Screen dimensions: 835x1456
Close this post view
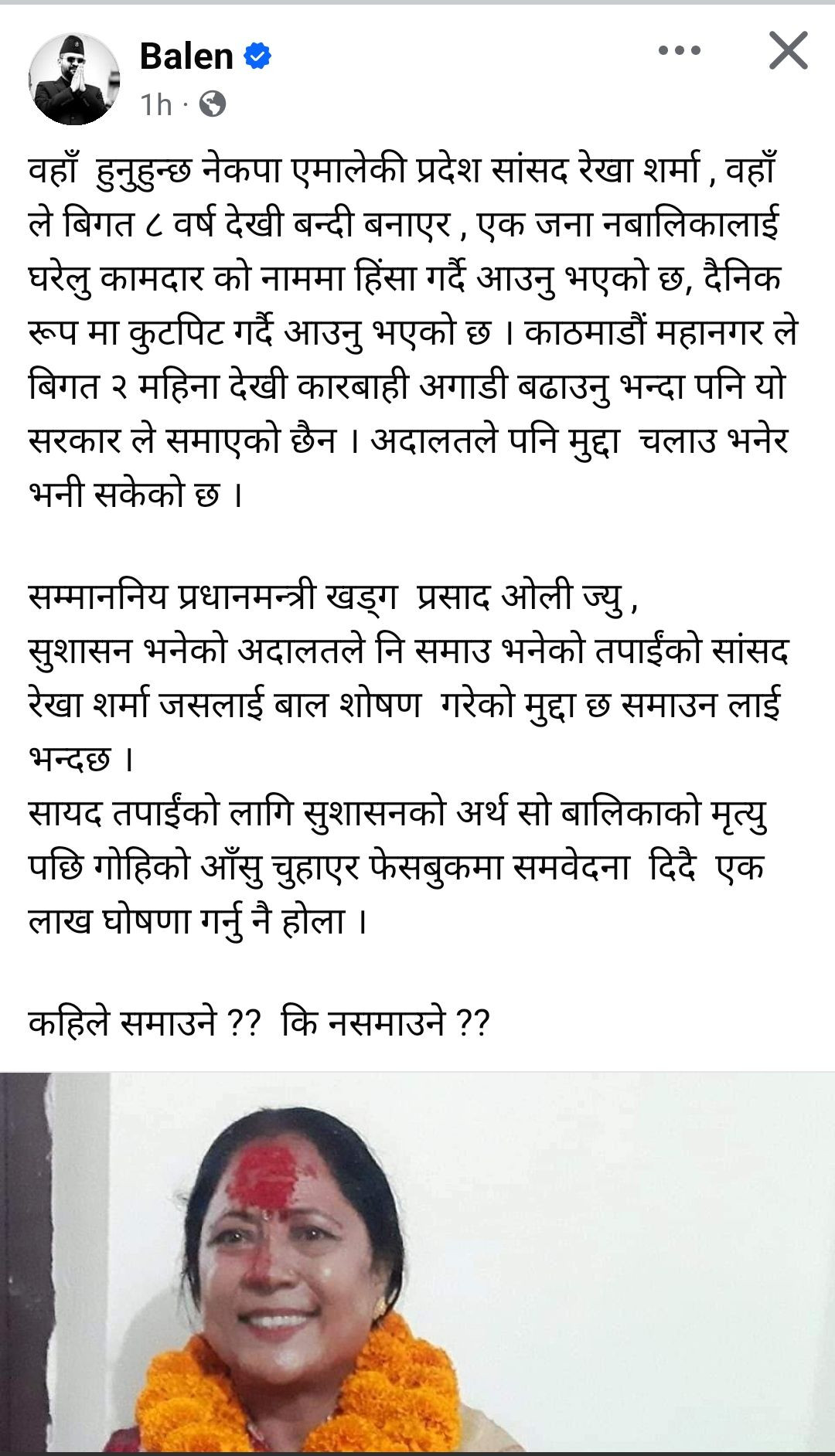coord(788,51)
